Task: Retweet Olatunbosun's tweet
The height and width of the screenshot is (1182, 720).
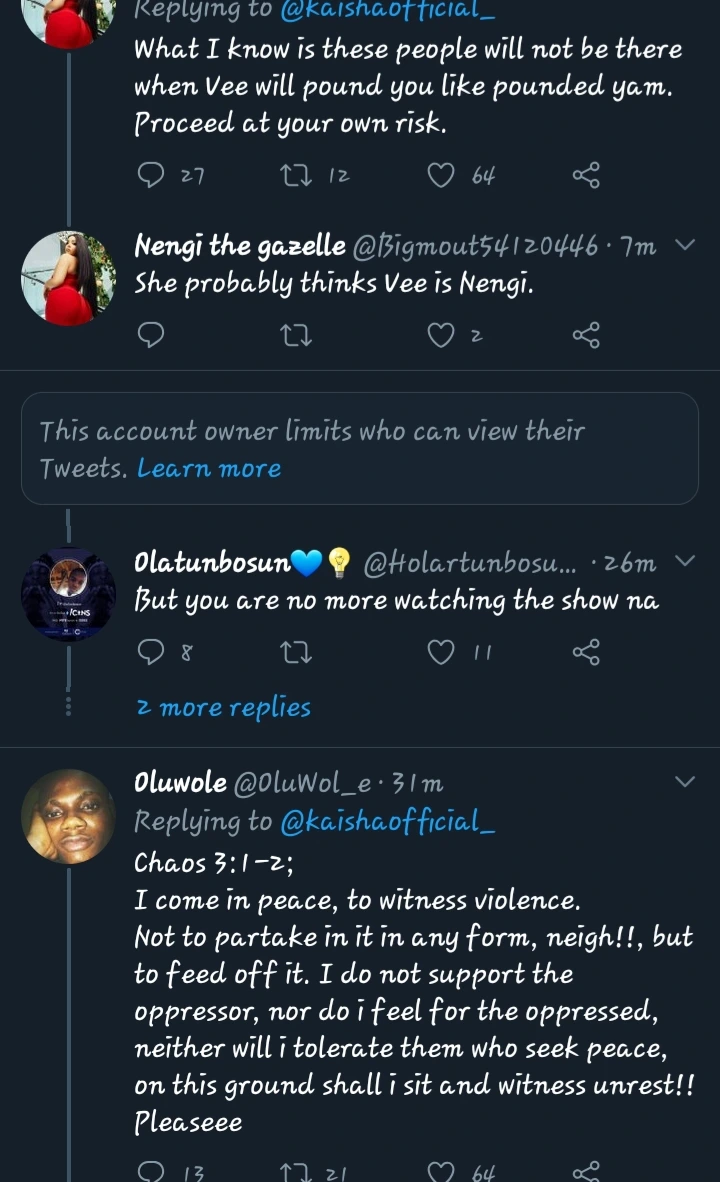Action: pos(297,652)
